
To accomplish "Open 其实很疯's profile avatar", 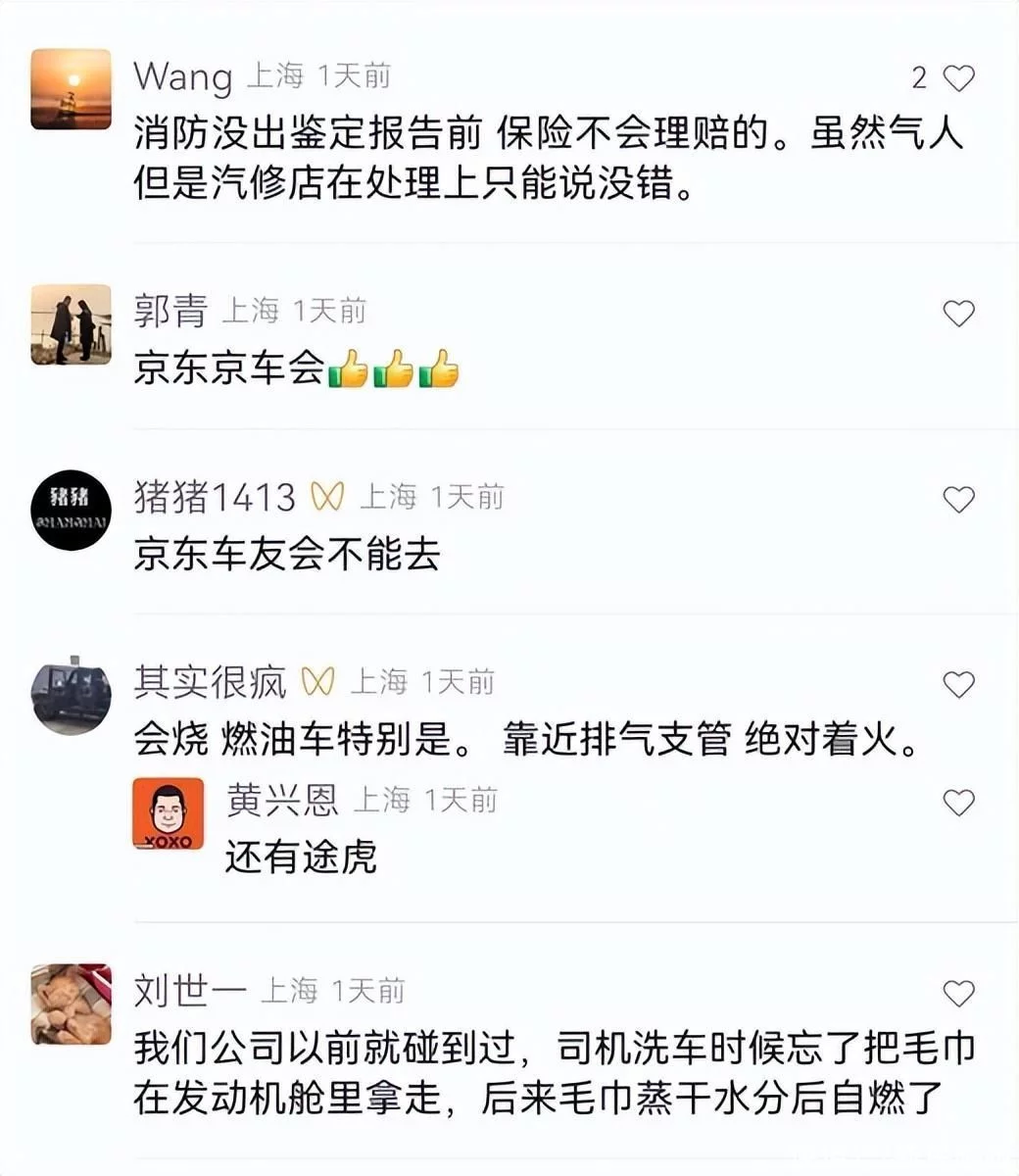I will pos(71,694).
